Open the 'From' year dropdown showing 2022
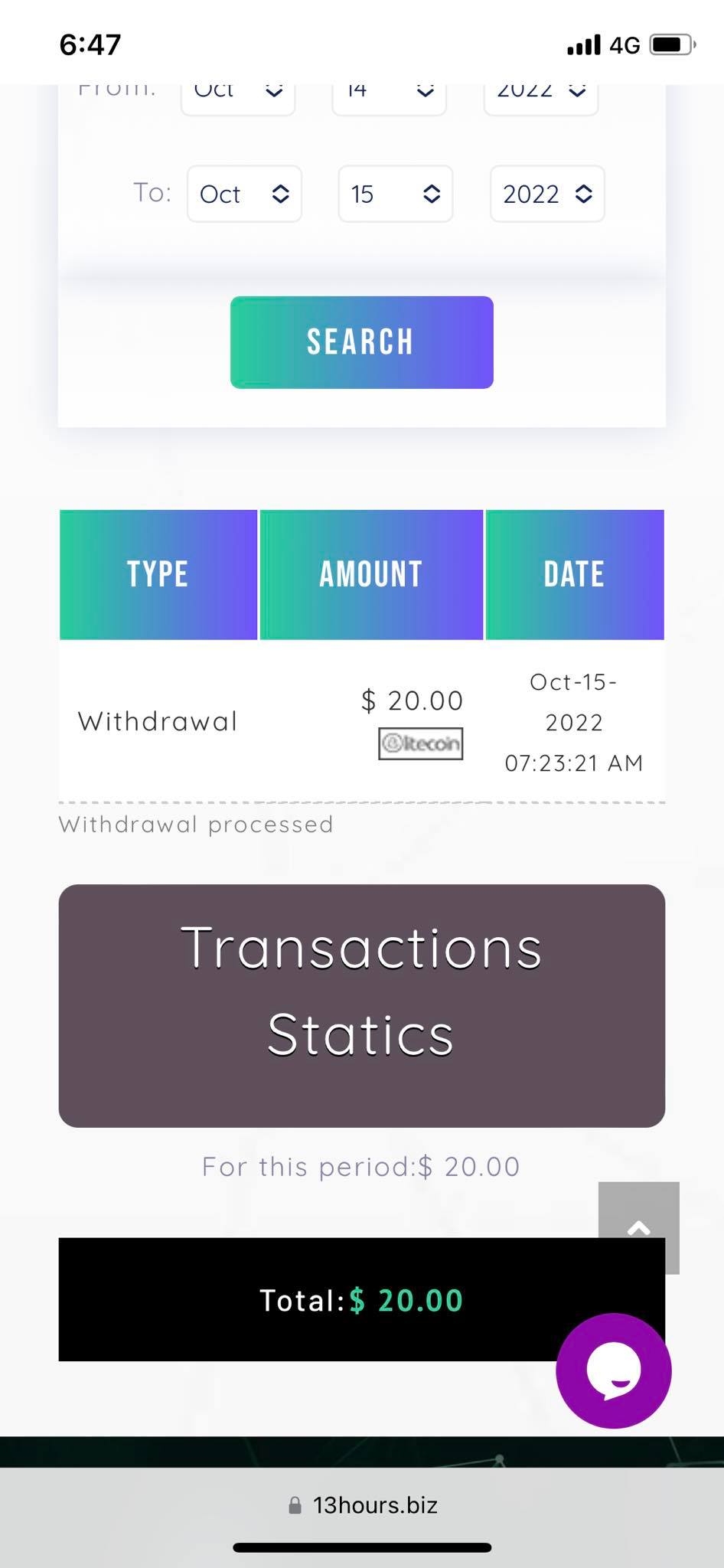The image size is (724, 1568). [540, 98]
